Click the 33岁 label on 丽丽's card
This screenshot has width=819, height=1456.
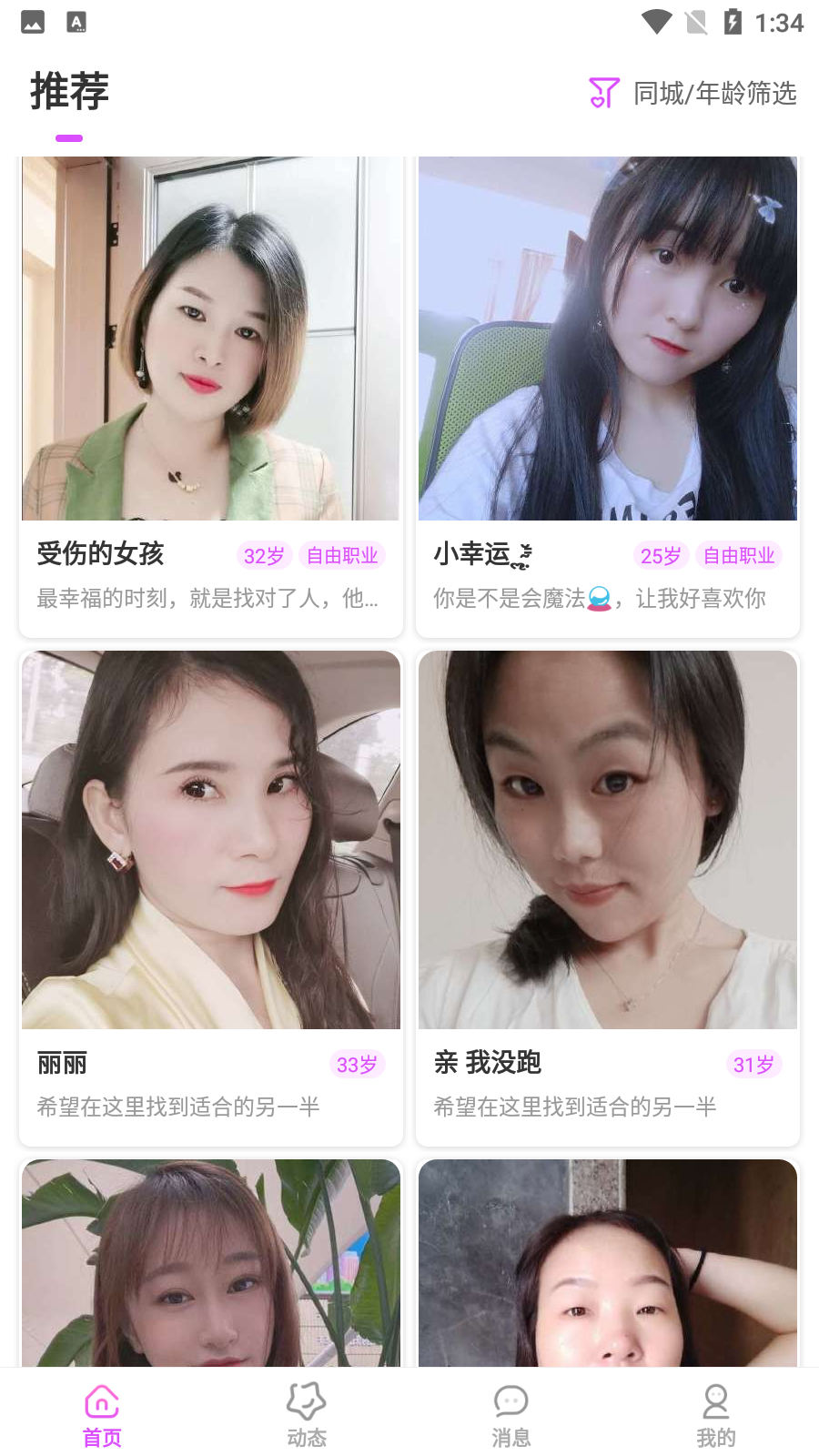tap(356, 1064)
